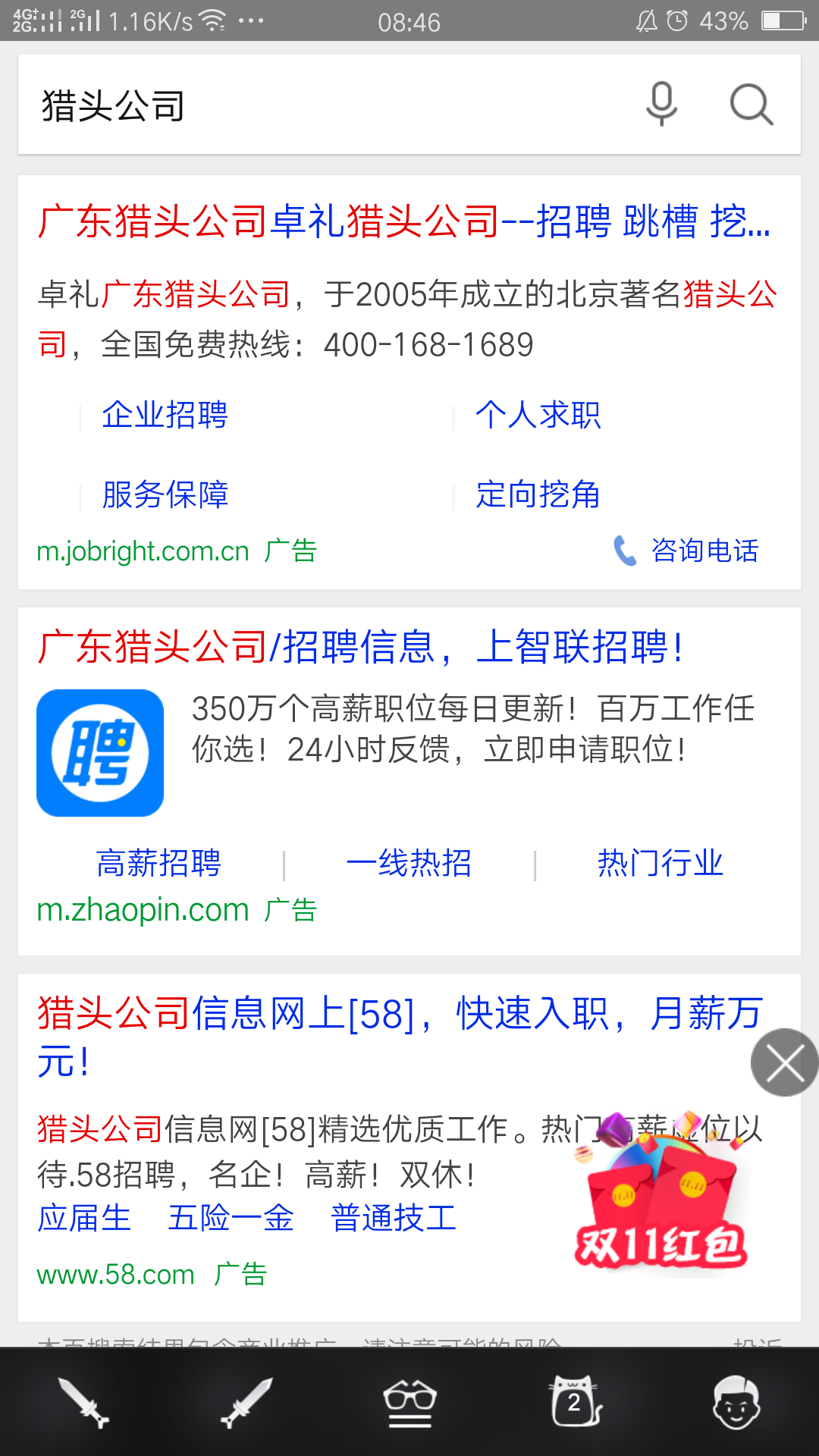
Task: Dismiss the 双11红包 floating promo
Action: 784,1062
